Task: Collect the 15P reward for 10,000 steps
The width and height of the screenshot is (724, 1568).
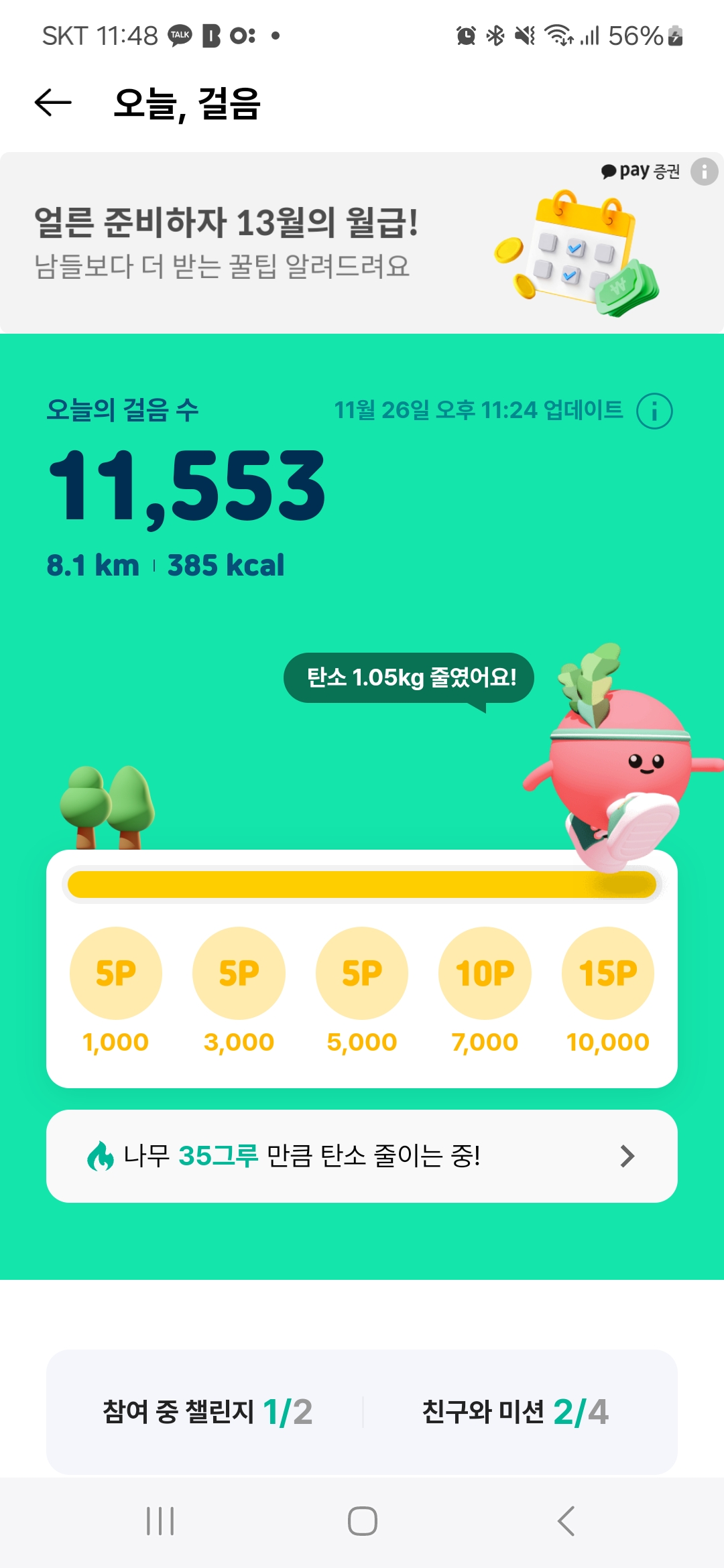Action: click(x=608, y=973)
